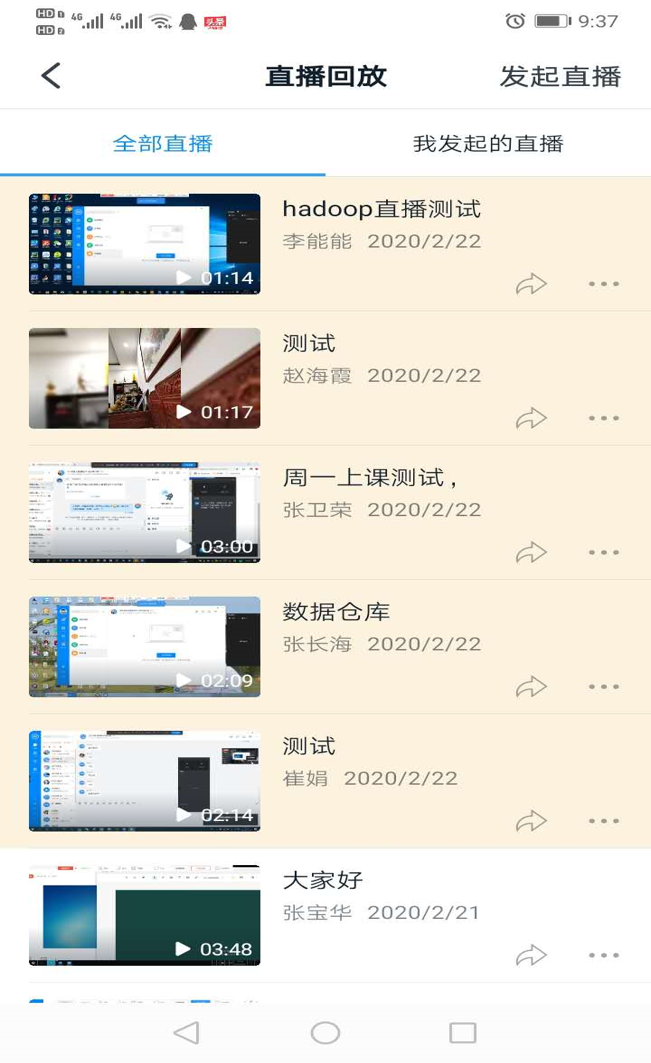The width and height of the screenshot is (651, 1063).
Task: Select the 全部直播 tab
Action: (x=163, y=143)
